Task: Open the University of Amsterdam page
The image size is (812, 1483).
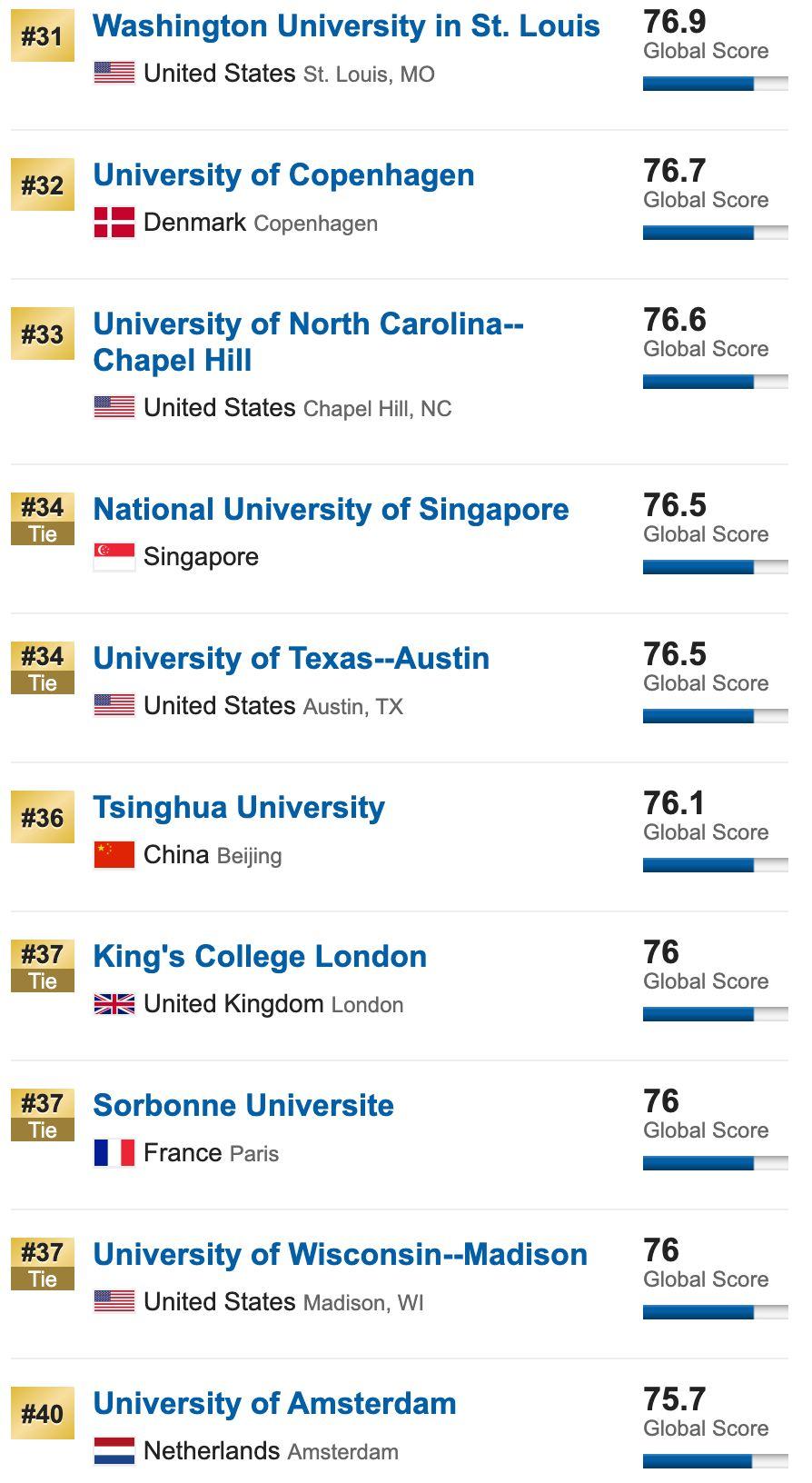Action: (274, 1404)
